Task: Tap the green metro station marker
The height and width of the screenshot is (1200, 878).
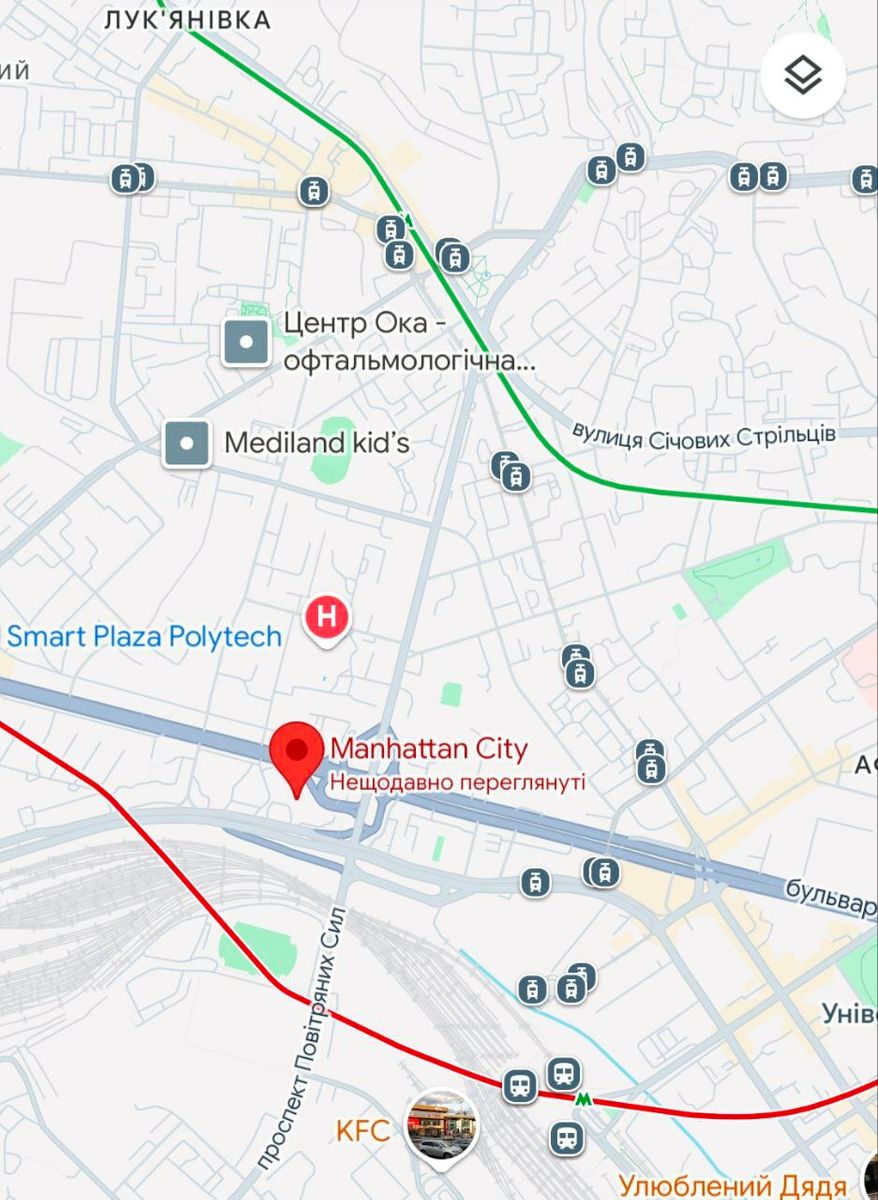Action: coord(583,1099)
